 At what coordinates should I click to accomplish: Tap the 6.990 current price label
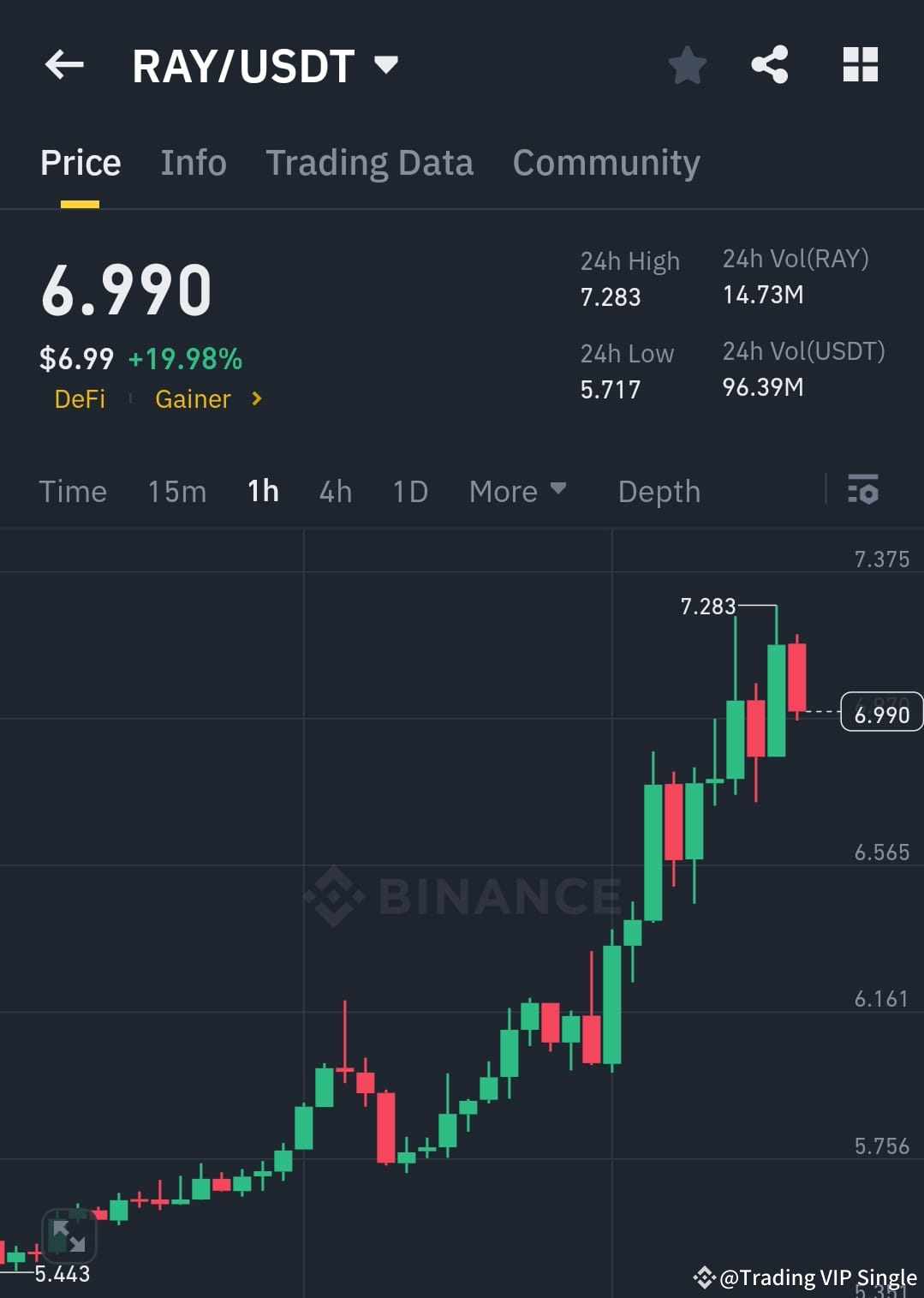point(882,714)
